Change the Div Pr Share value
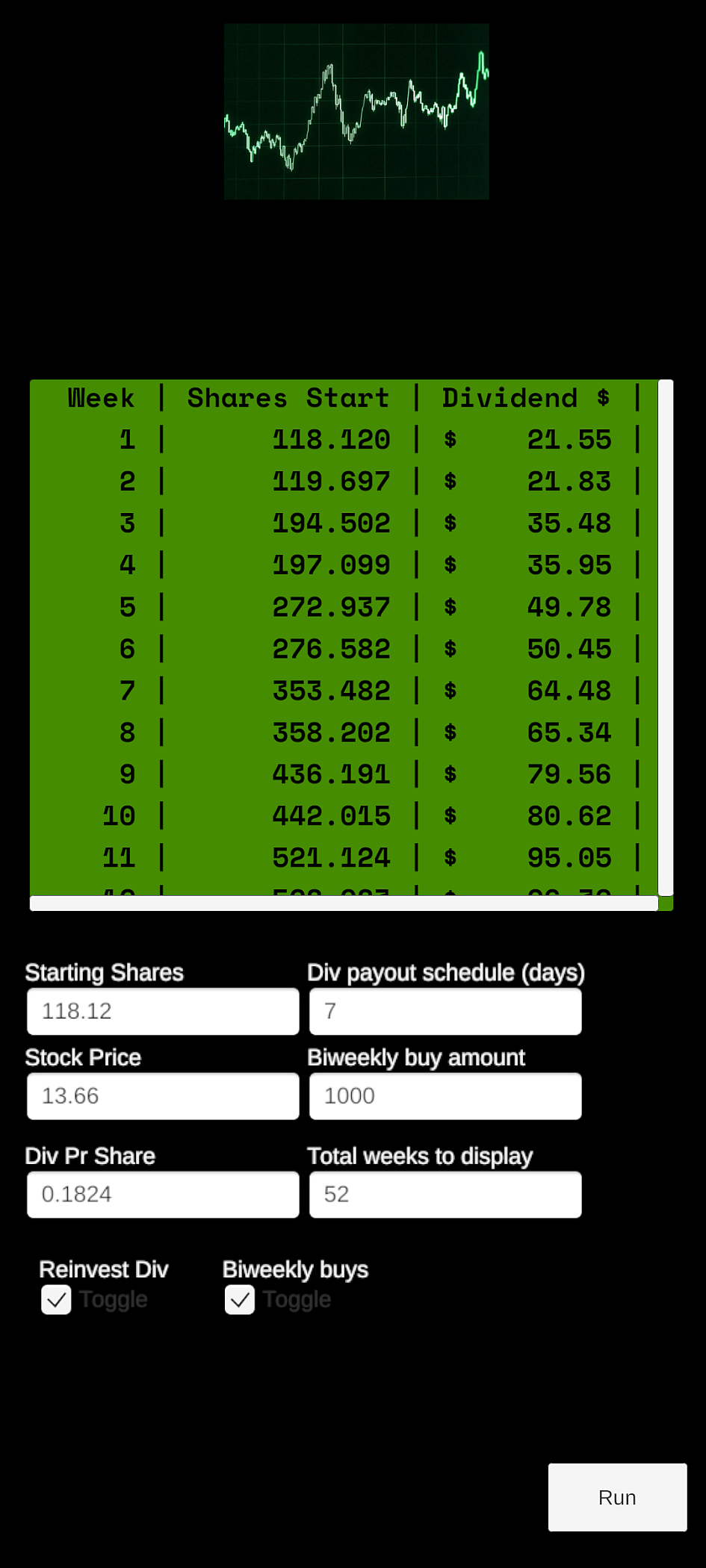The width and height of the screenshot is (706, 1568). point(163,1195)
